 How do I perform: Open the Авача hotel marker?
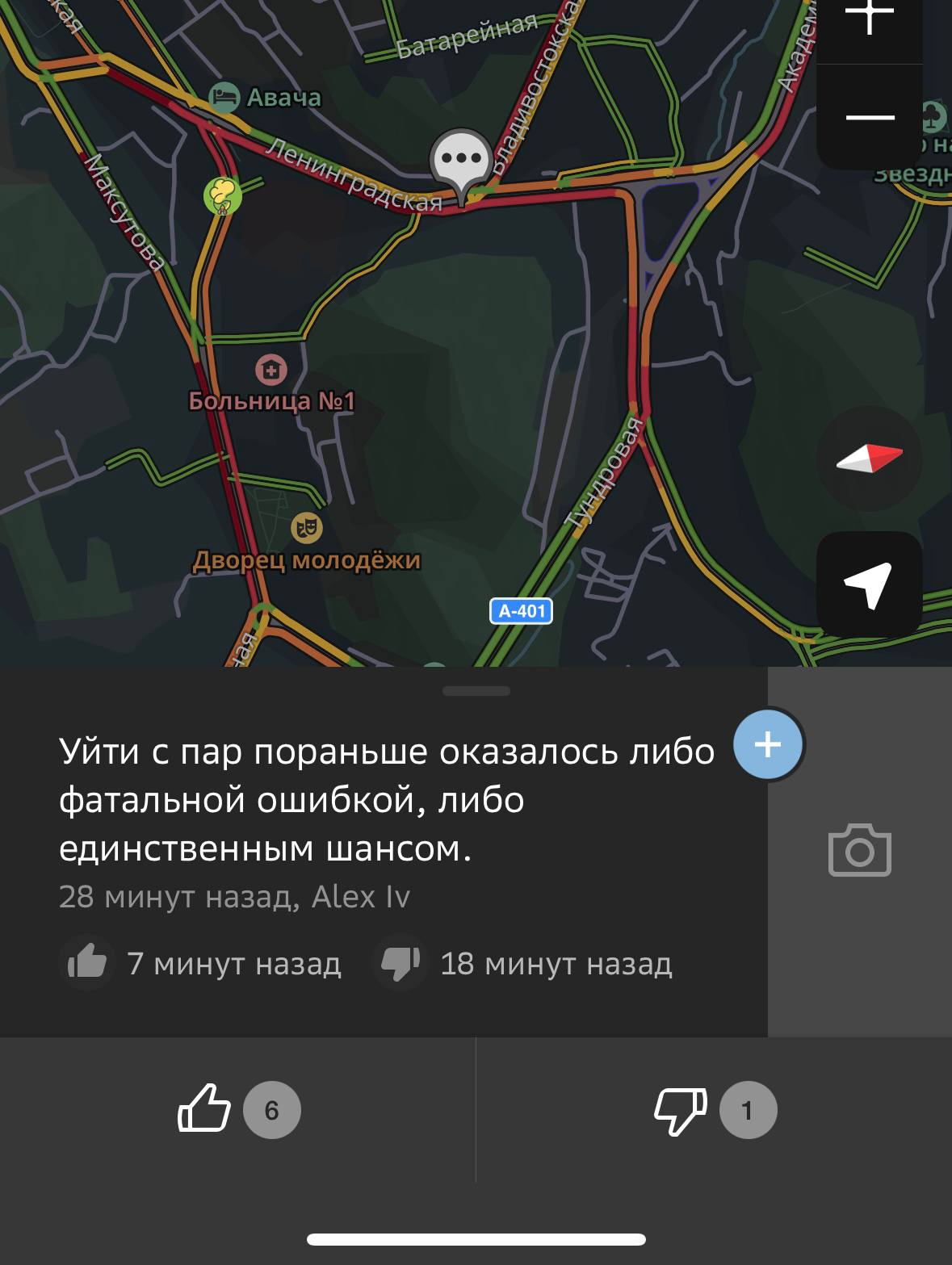coord(224,98)
